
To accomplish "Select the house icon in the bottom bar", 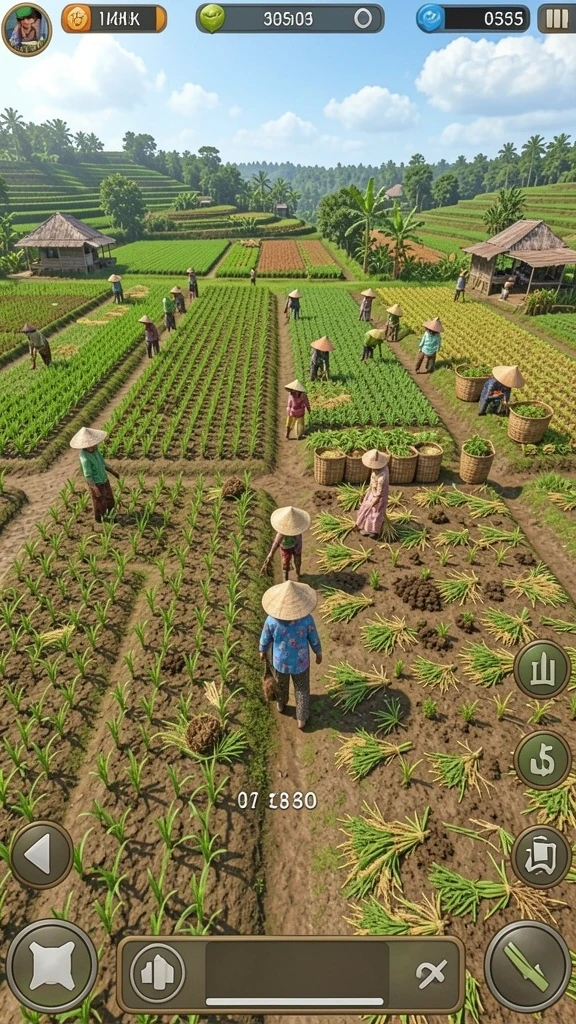I will [x=157, y=973].
